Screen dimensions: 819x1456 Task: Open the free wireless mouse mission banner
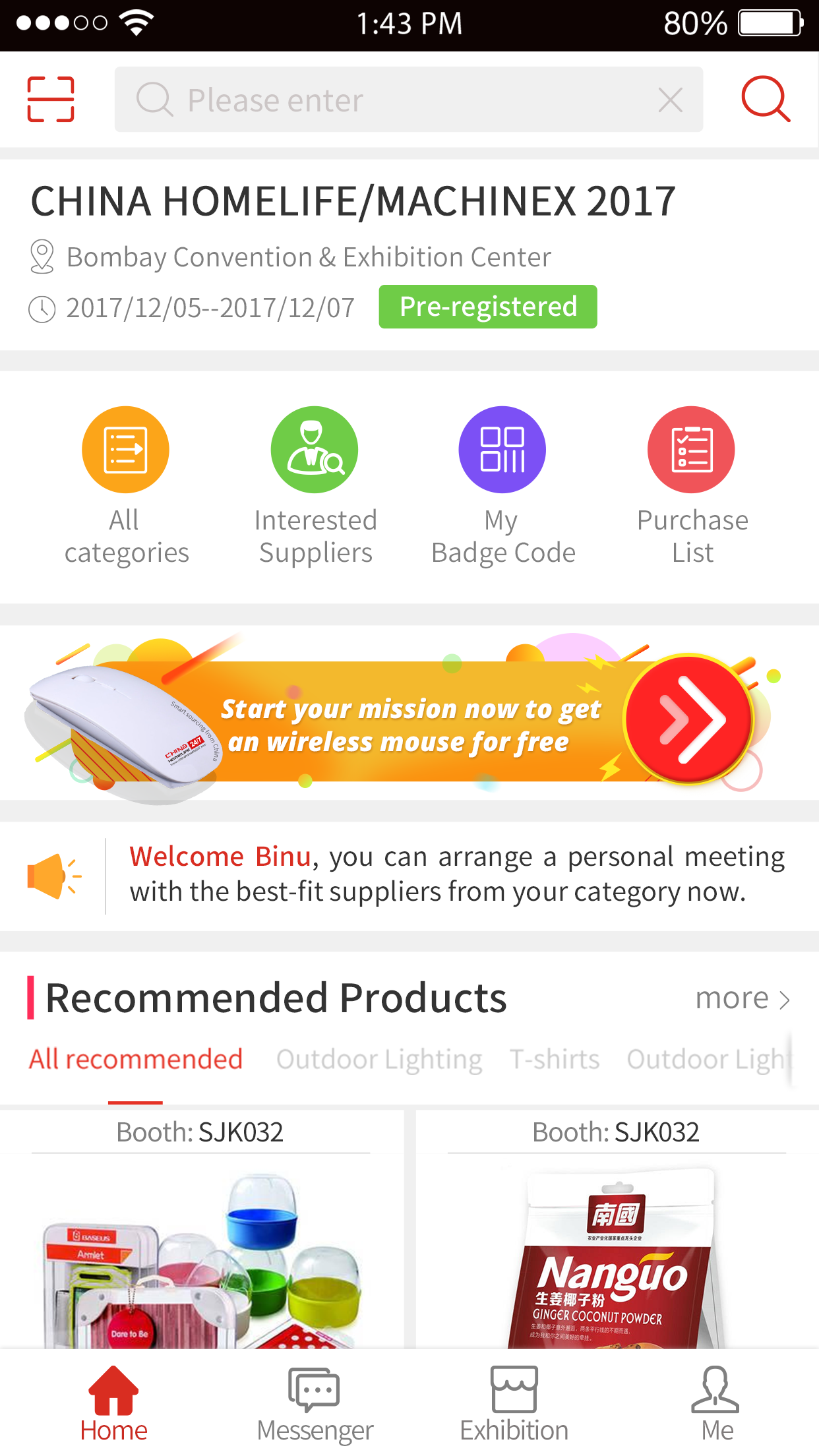(x=409, y=720)
